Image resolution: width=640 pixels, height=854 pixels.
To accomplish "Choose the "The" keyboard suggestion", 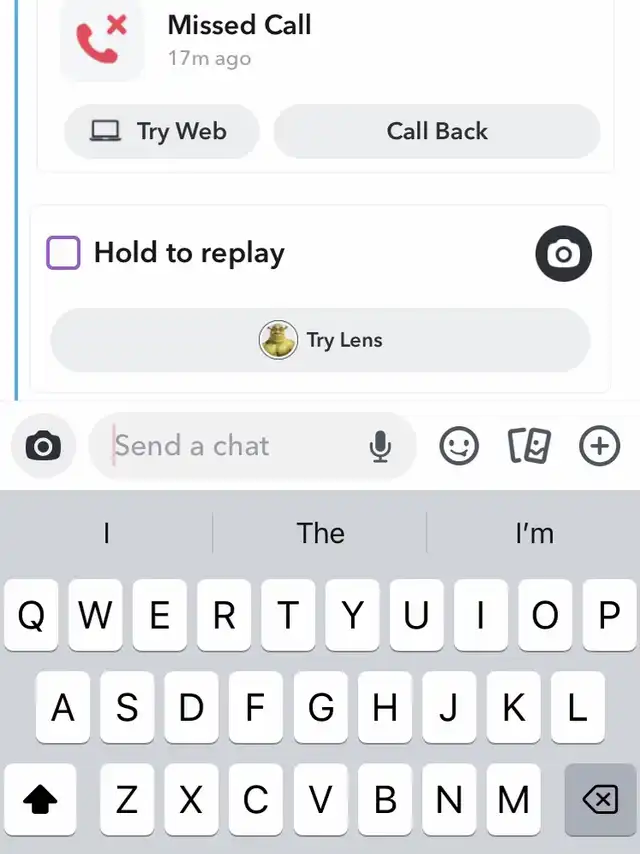I will [320, 533].
